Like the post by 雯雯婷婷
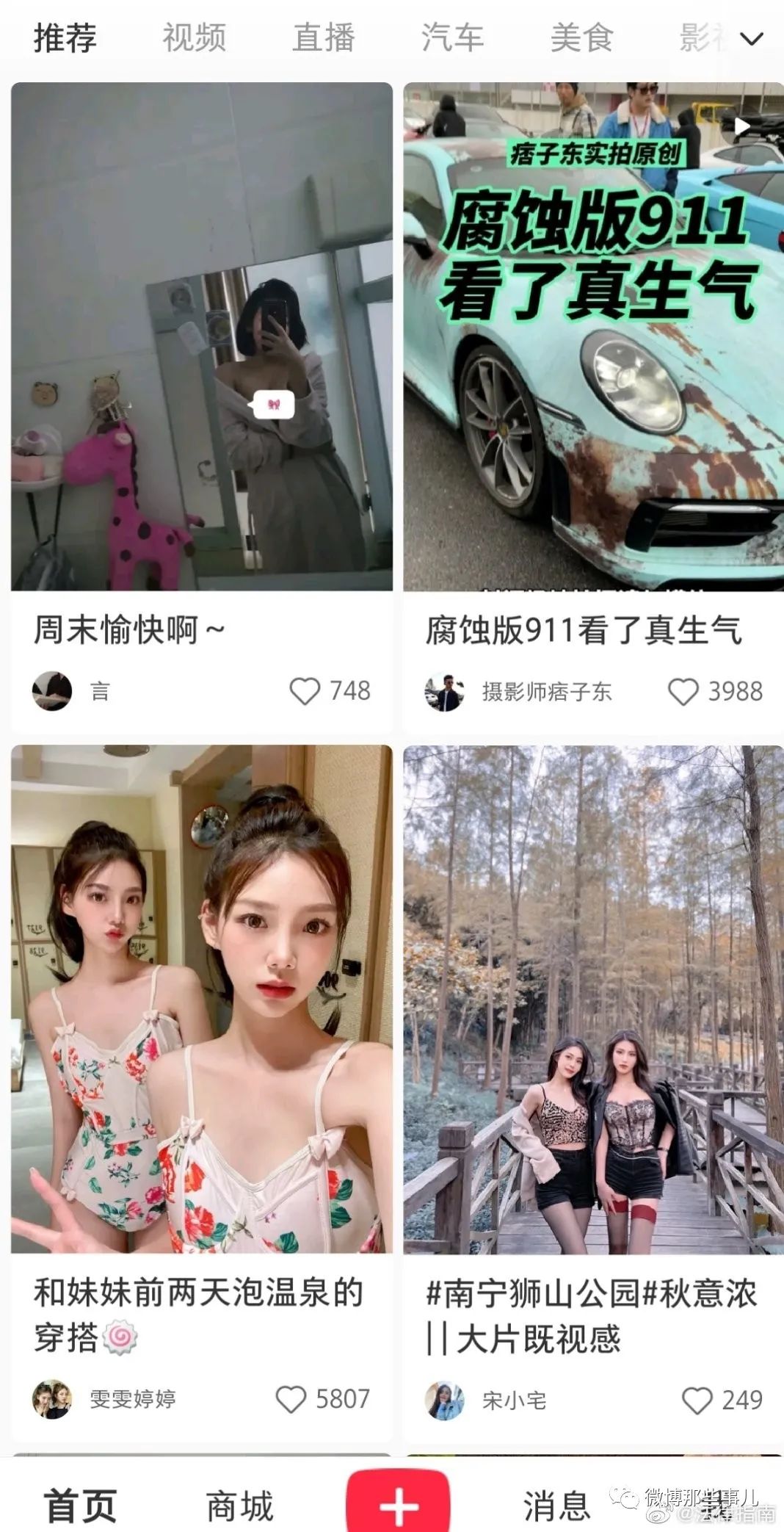This screenshot has height=1532, width=784. click(x=291, y=1399)
